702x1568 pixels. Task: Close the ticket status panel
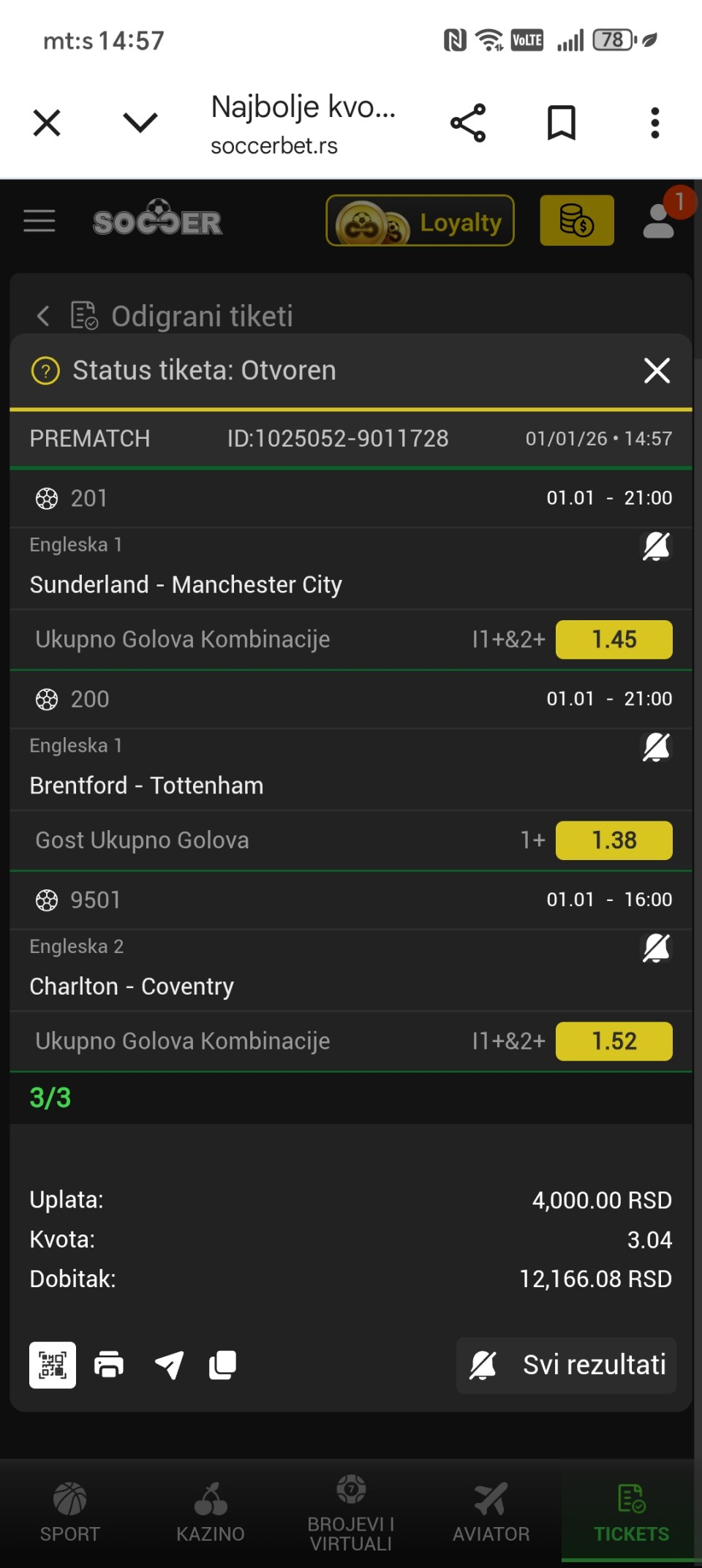pos(657,371)
